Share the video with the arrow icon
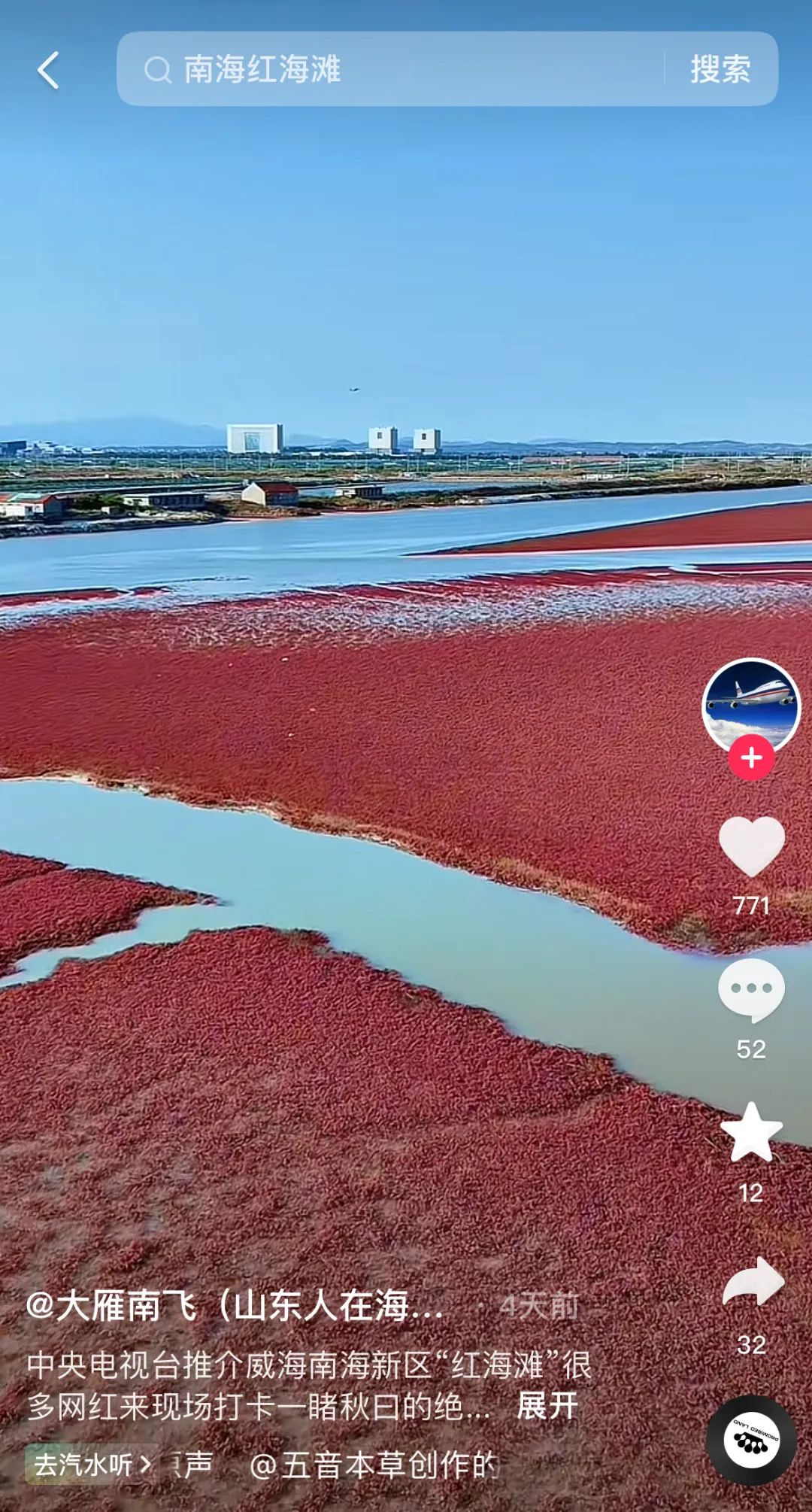 point(752,1282)
